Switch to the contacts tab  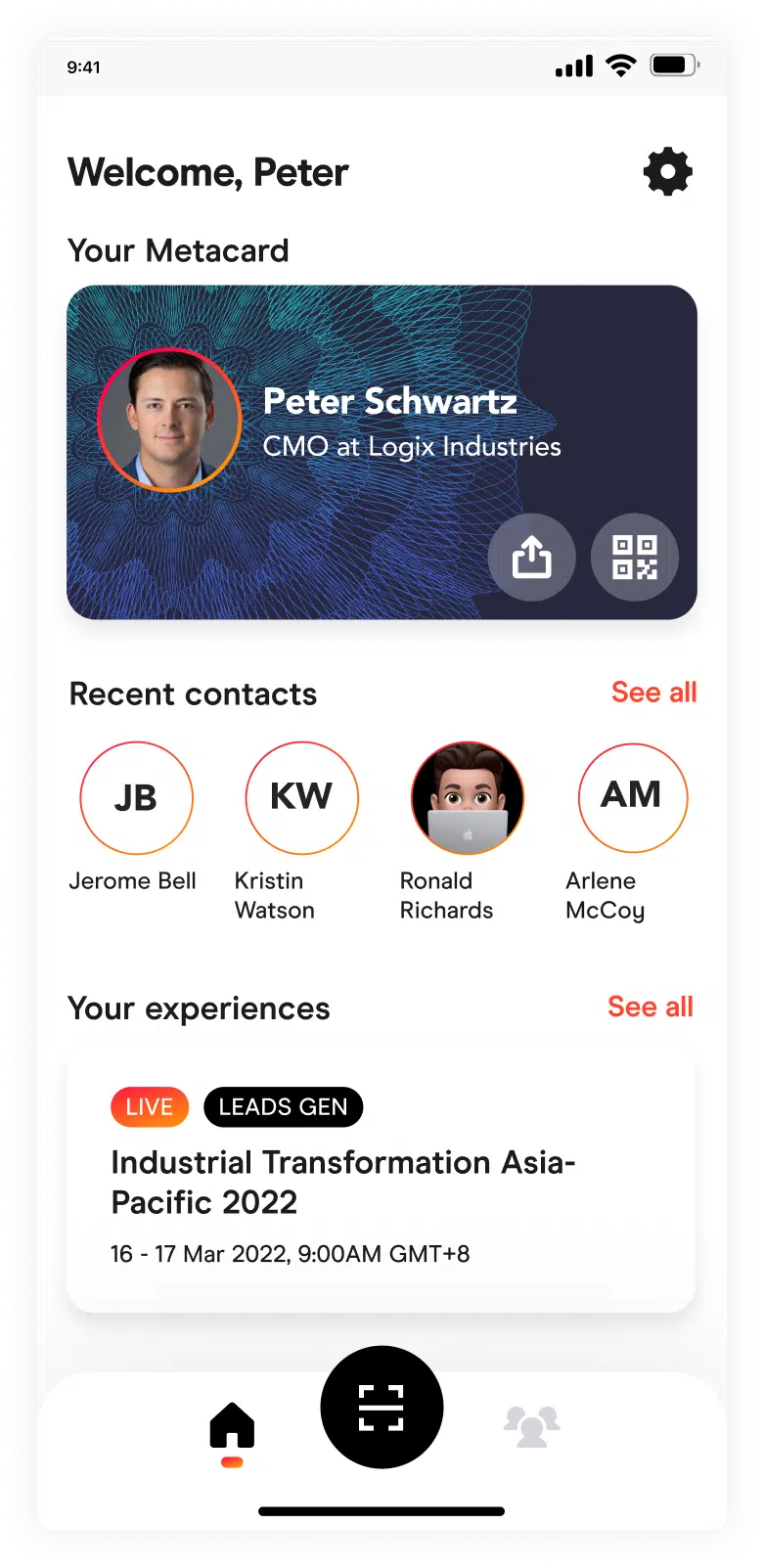531,1427
